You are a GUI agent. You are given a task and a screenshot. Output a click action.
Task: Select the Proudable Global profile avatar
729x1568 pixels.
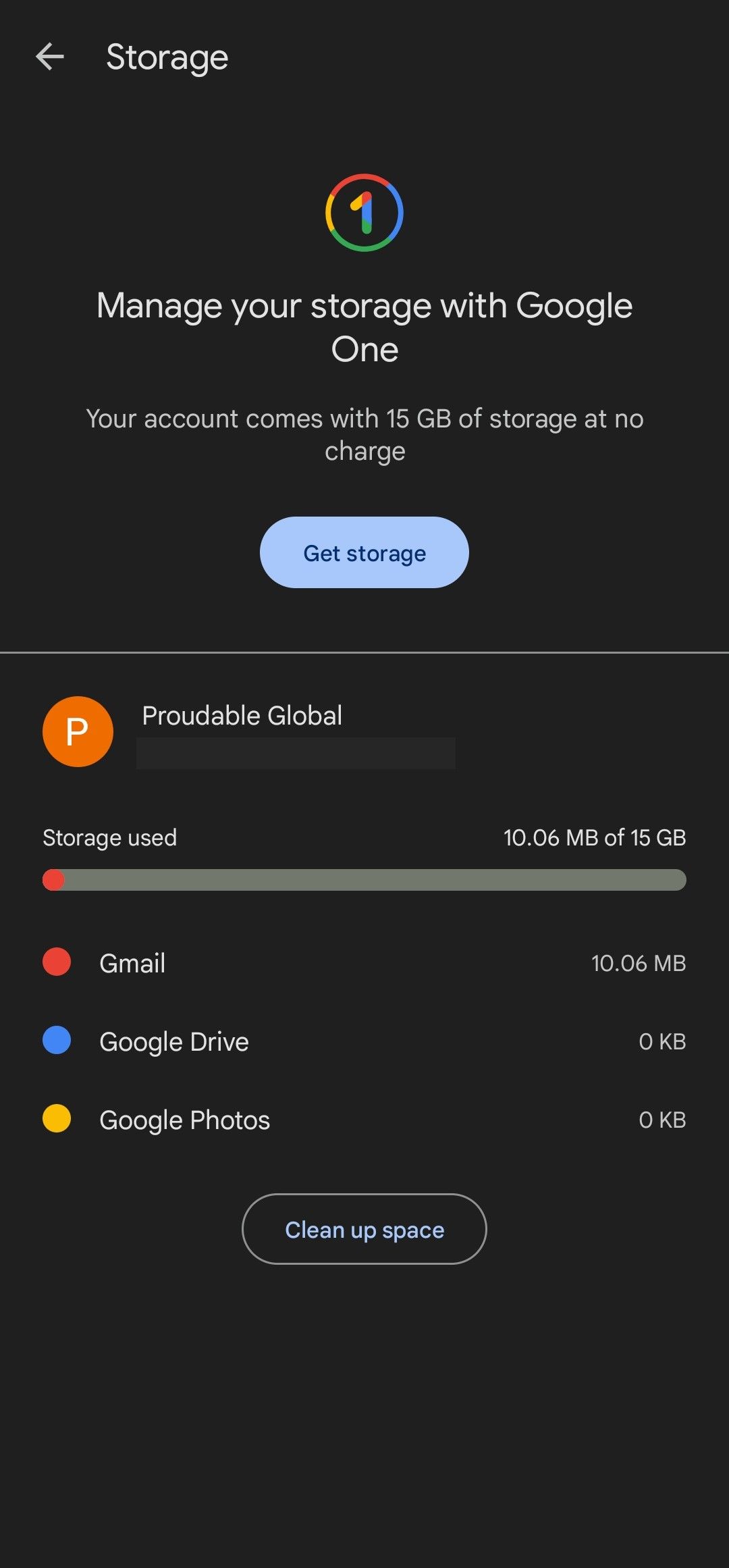78,731
